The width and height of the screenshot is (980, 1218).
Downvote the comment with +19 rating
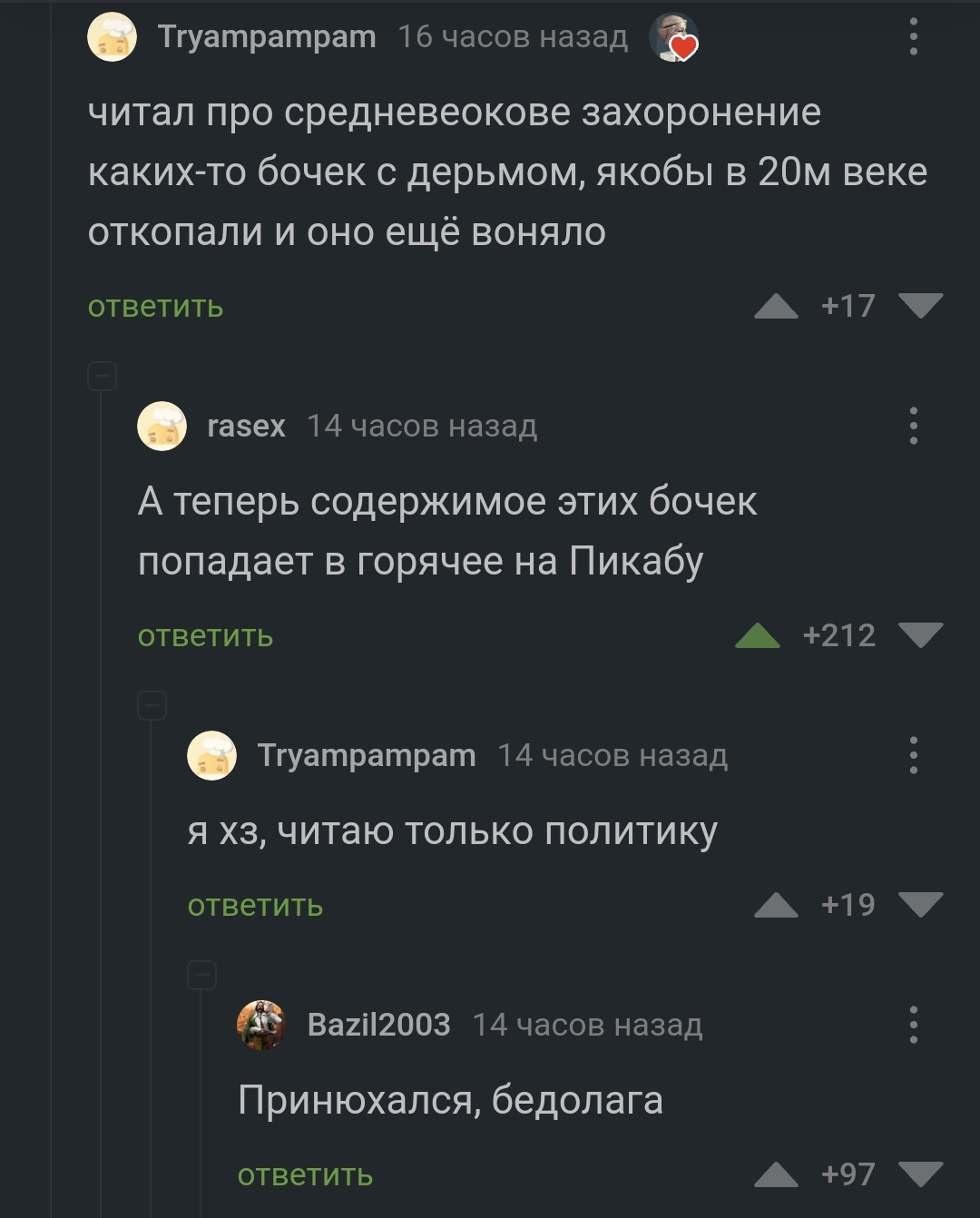[921, 905]
